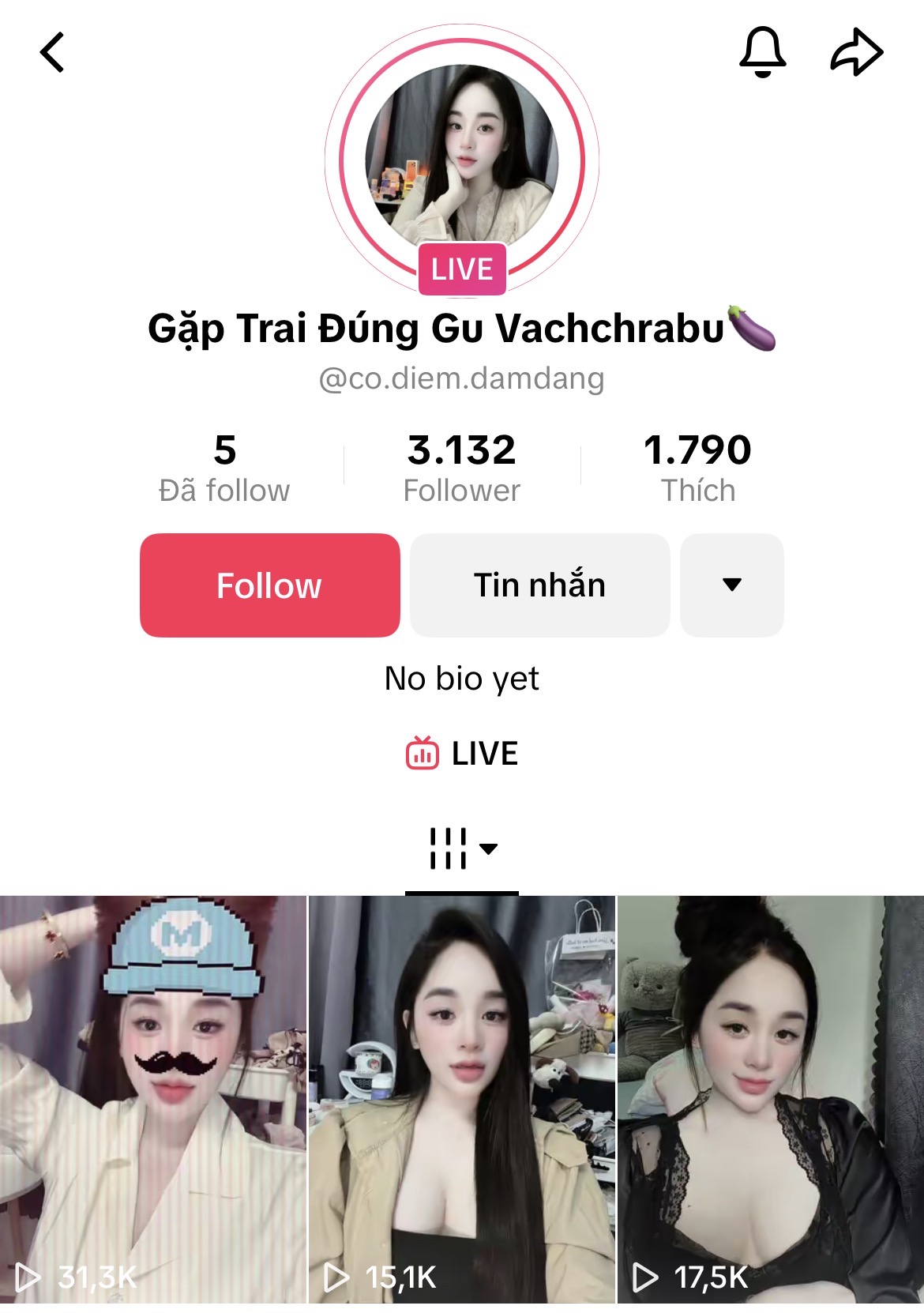Play the video with 17,5K views
The width and height of the screenshot is (924, 1313).
[x=771, y=1098]
